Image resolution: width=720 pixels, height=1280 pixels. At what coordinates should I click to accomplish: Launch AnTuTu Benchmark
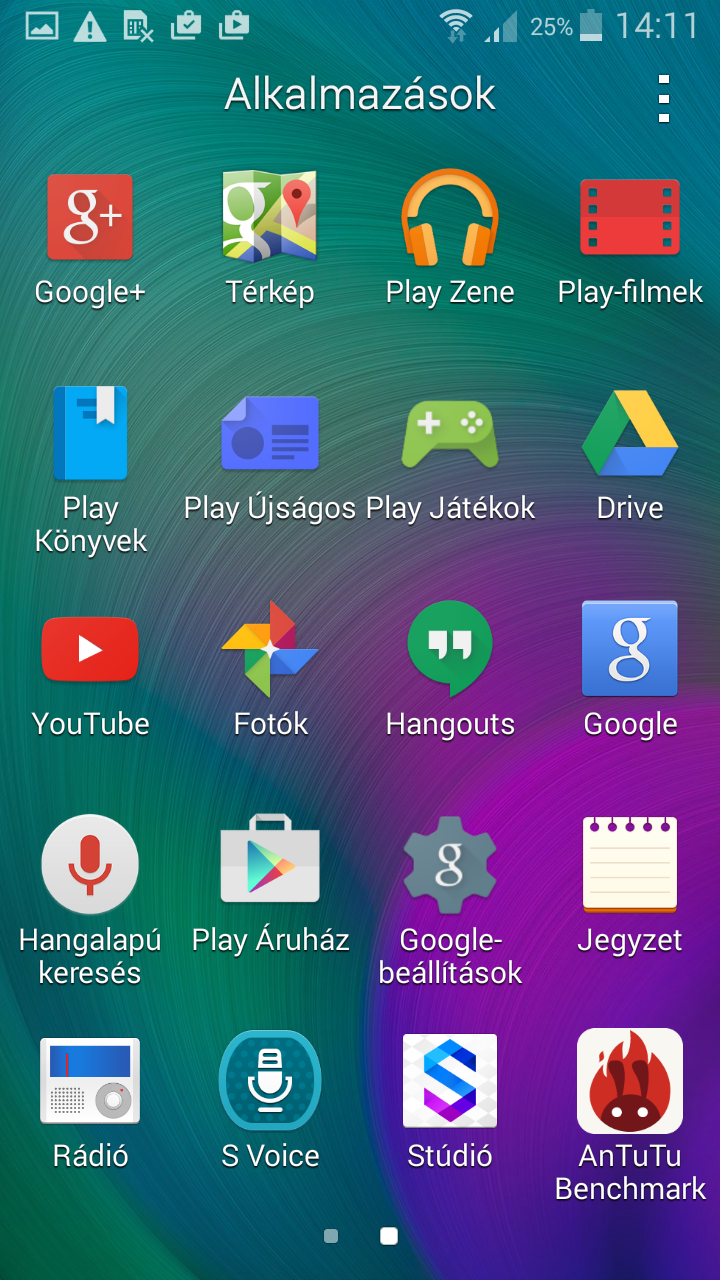tap(630, 1080)
